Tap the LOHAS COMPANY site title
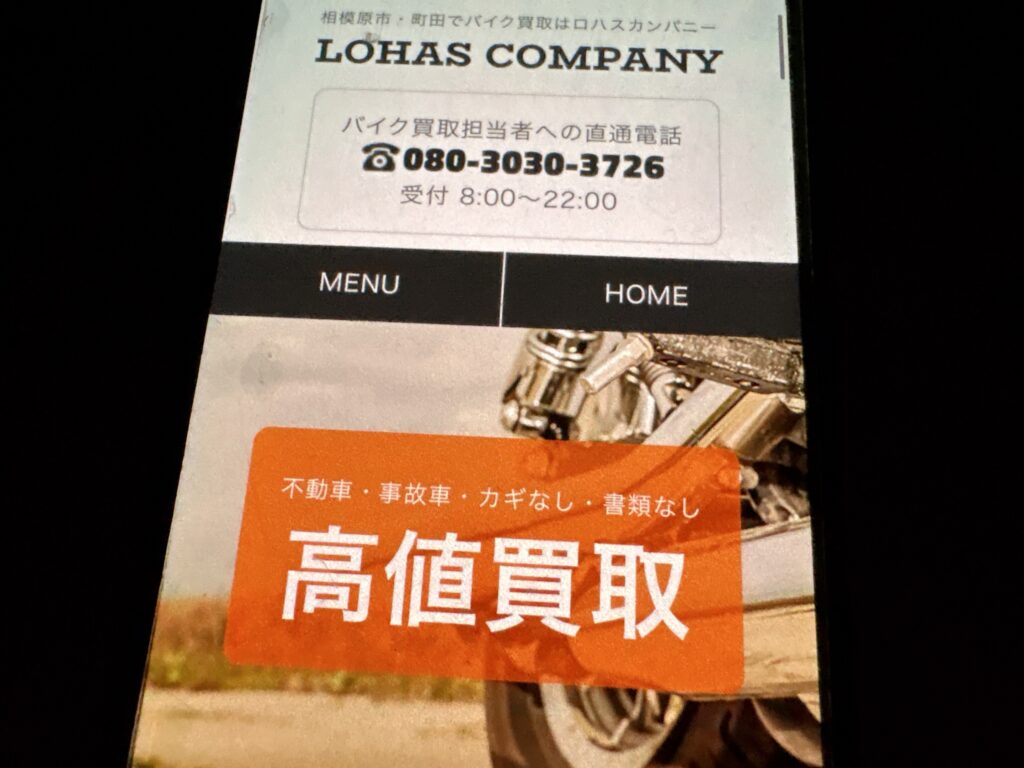Screen dimensions: 1024x768 (518, 57)
